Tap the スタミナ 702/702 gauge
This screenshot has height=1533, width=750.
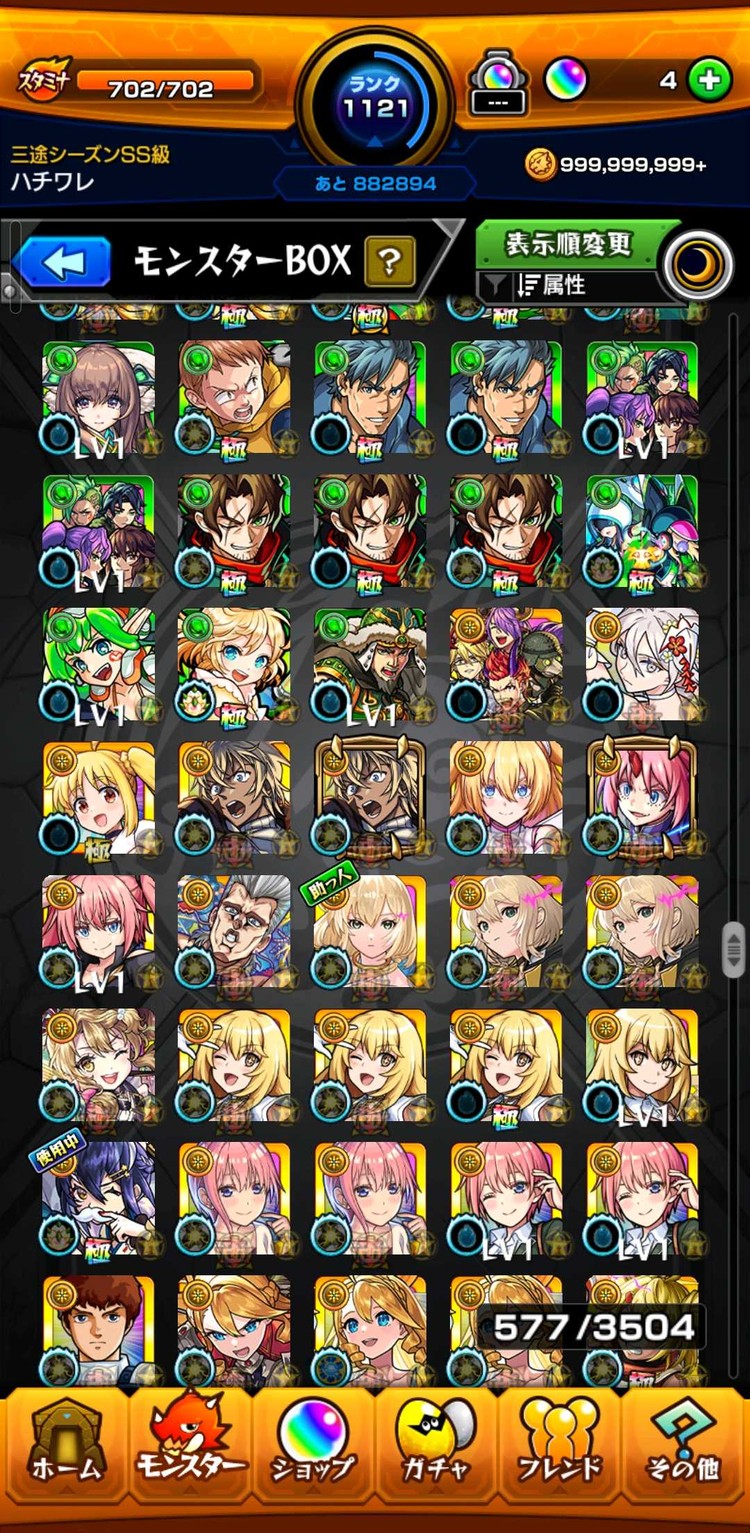(x=160, y=86)
